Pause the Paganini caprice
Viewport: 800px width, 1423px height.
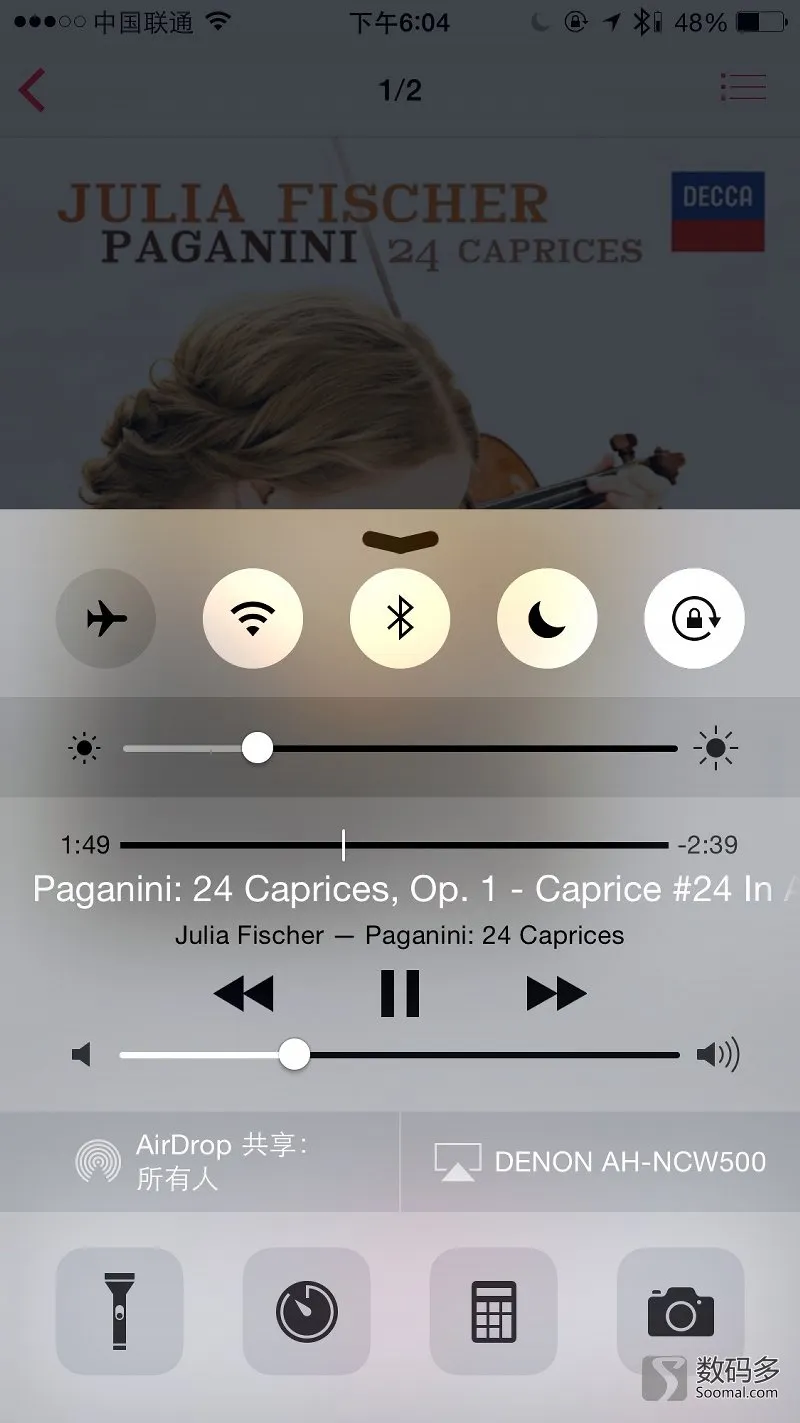400,994
